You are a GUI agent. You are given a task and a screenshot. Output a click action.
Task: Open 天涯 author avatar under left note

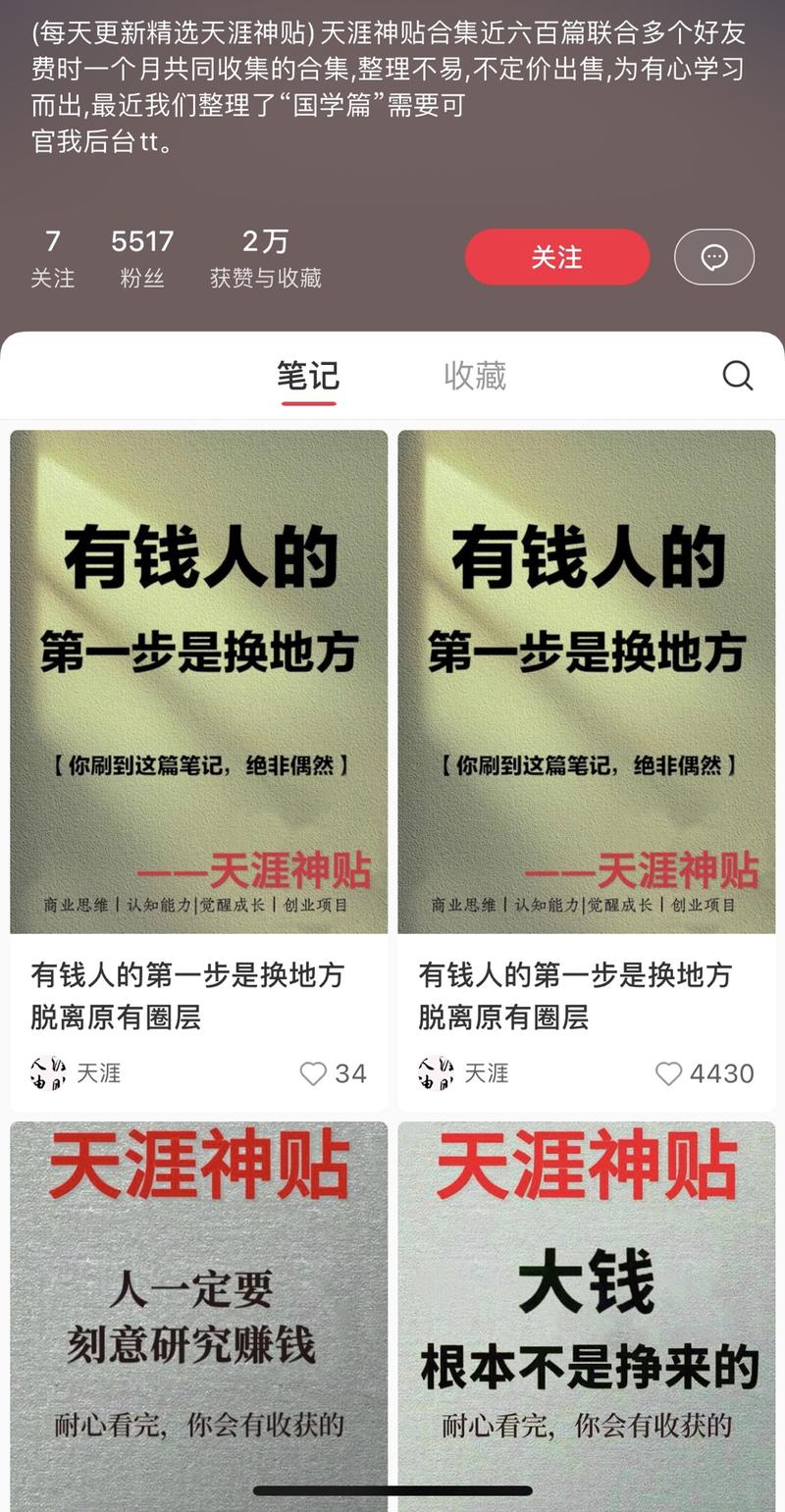[x=42, y=1073]
